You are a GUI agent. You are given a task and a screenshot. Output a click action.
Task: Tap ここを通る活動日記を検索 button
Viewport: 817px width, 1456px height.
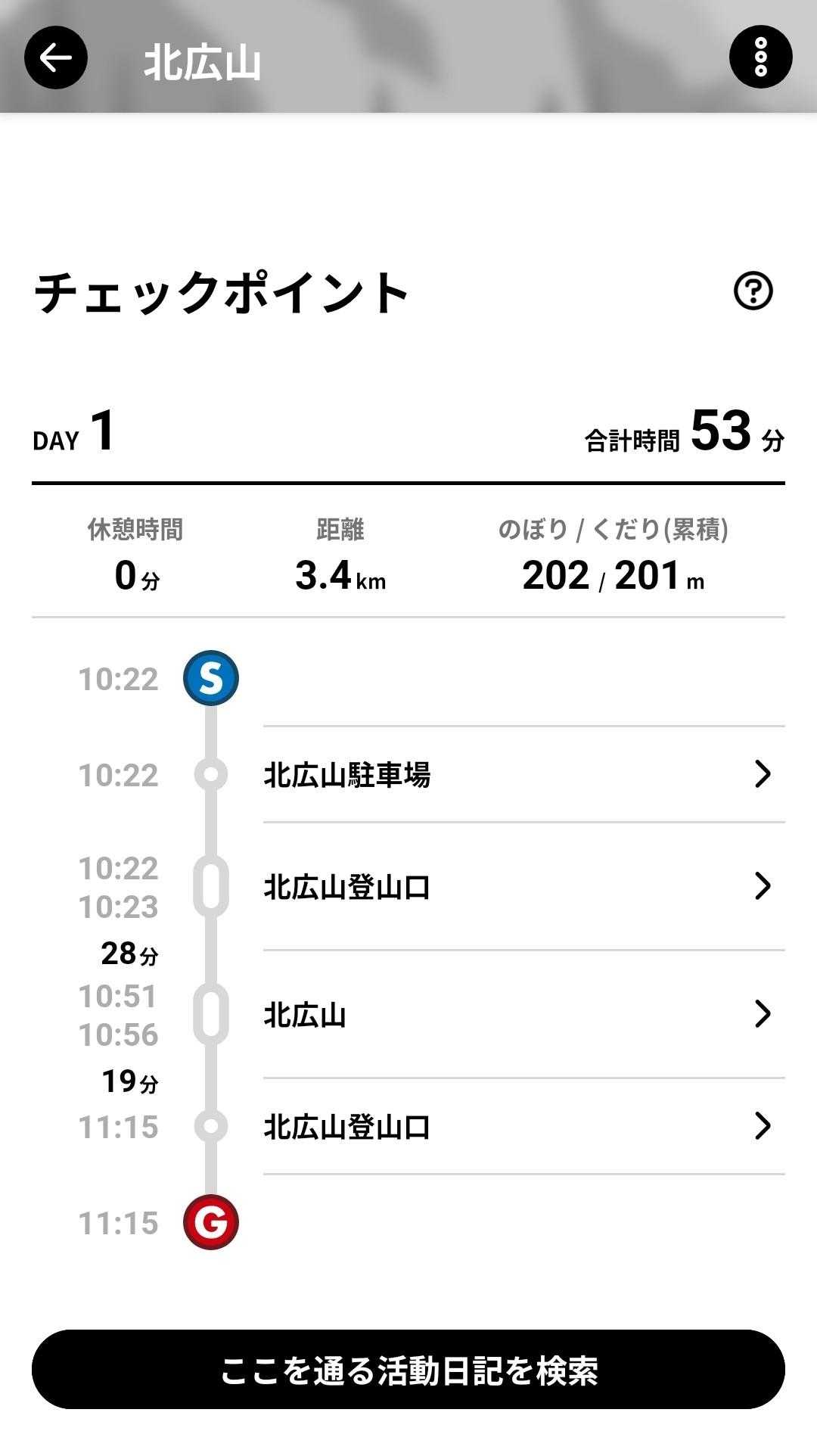click(x=408, y=1370)
